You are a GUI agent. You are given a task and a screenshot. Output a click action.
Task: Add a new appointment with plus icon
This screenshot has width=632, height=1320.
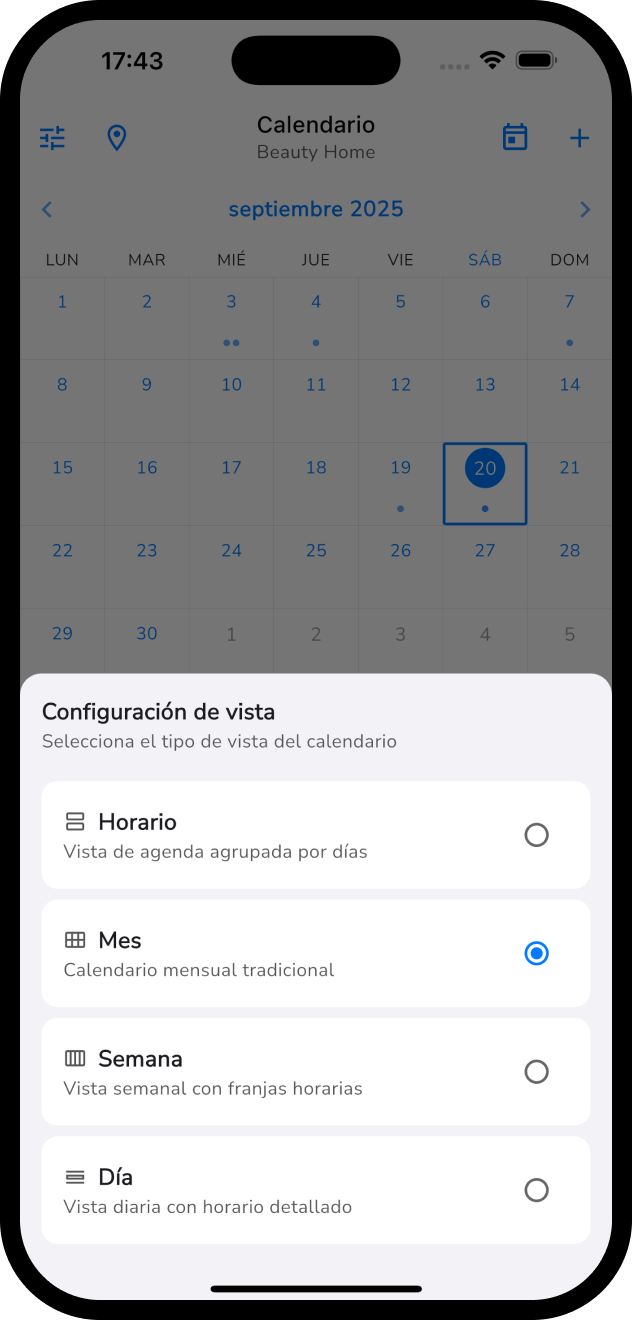pos(579,138)
